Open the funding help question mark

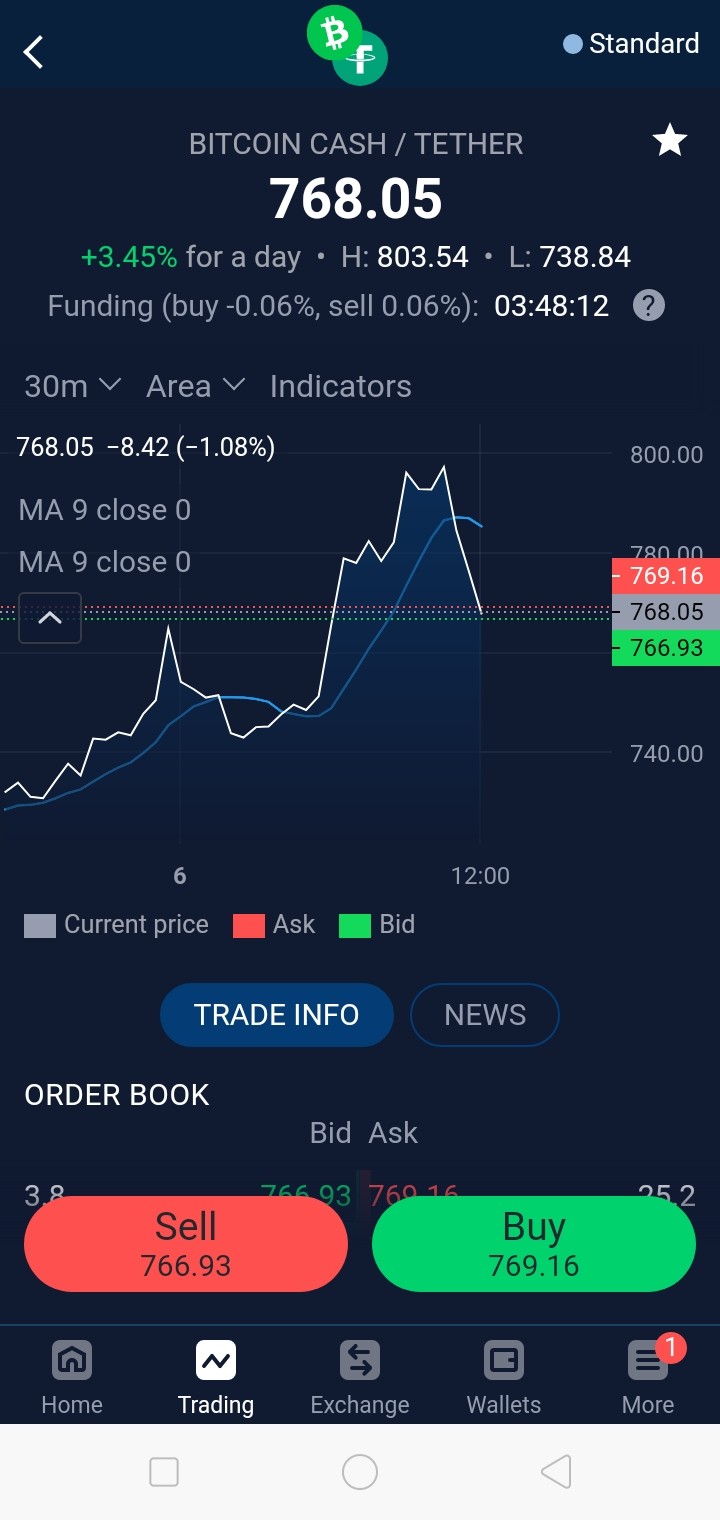click(x=649, y=305)
